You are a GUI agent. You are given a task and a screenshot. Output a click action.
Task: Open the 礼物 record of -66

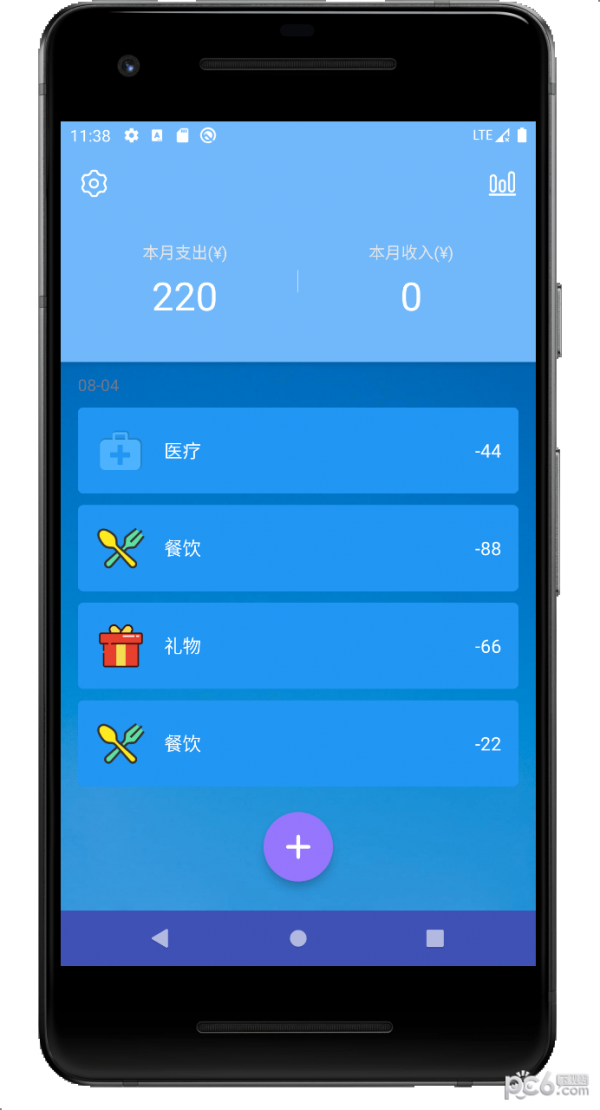click(298, 646)
